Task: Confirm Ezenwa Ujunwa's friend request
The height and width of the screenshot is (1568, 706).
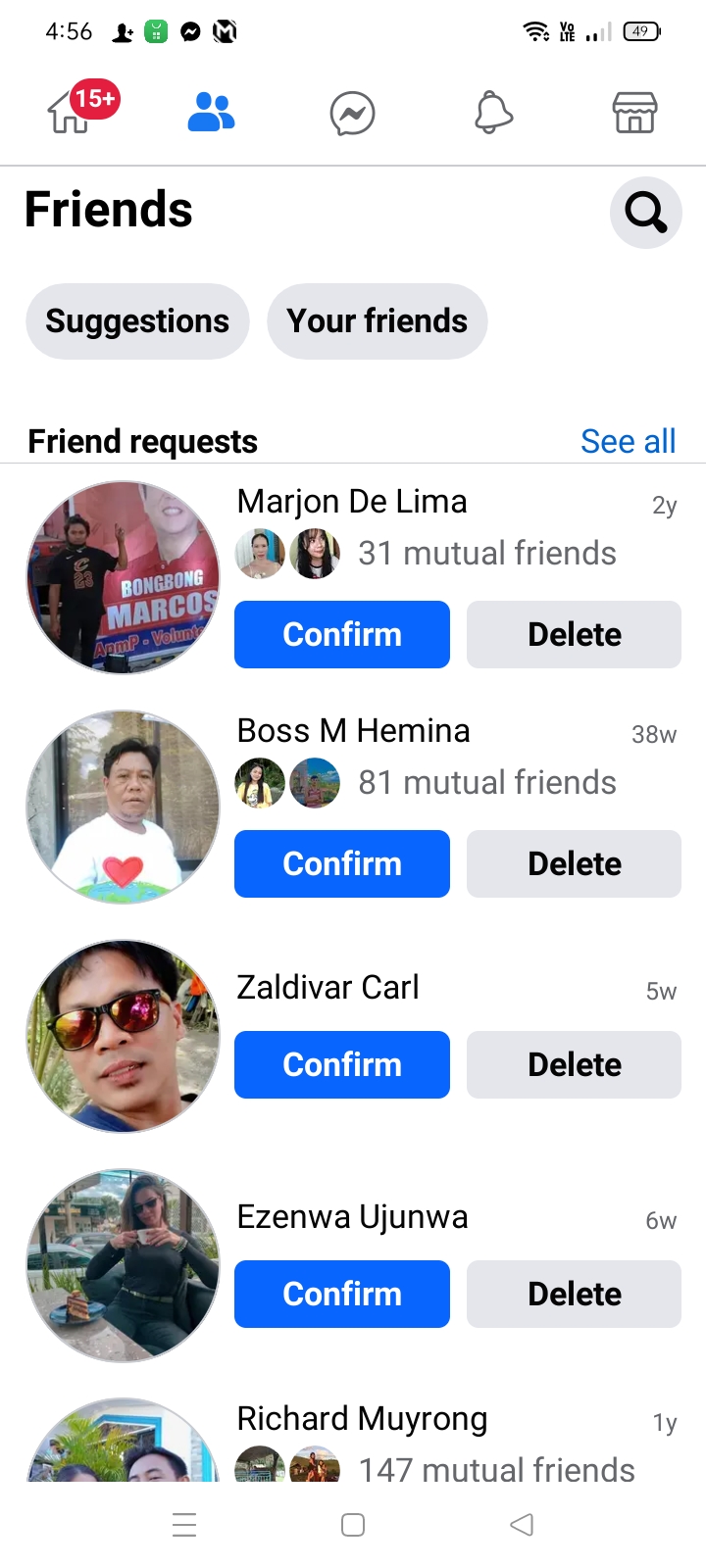Action: pyautogui.click(x=342, y=1294)
